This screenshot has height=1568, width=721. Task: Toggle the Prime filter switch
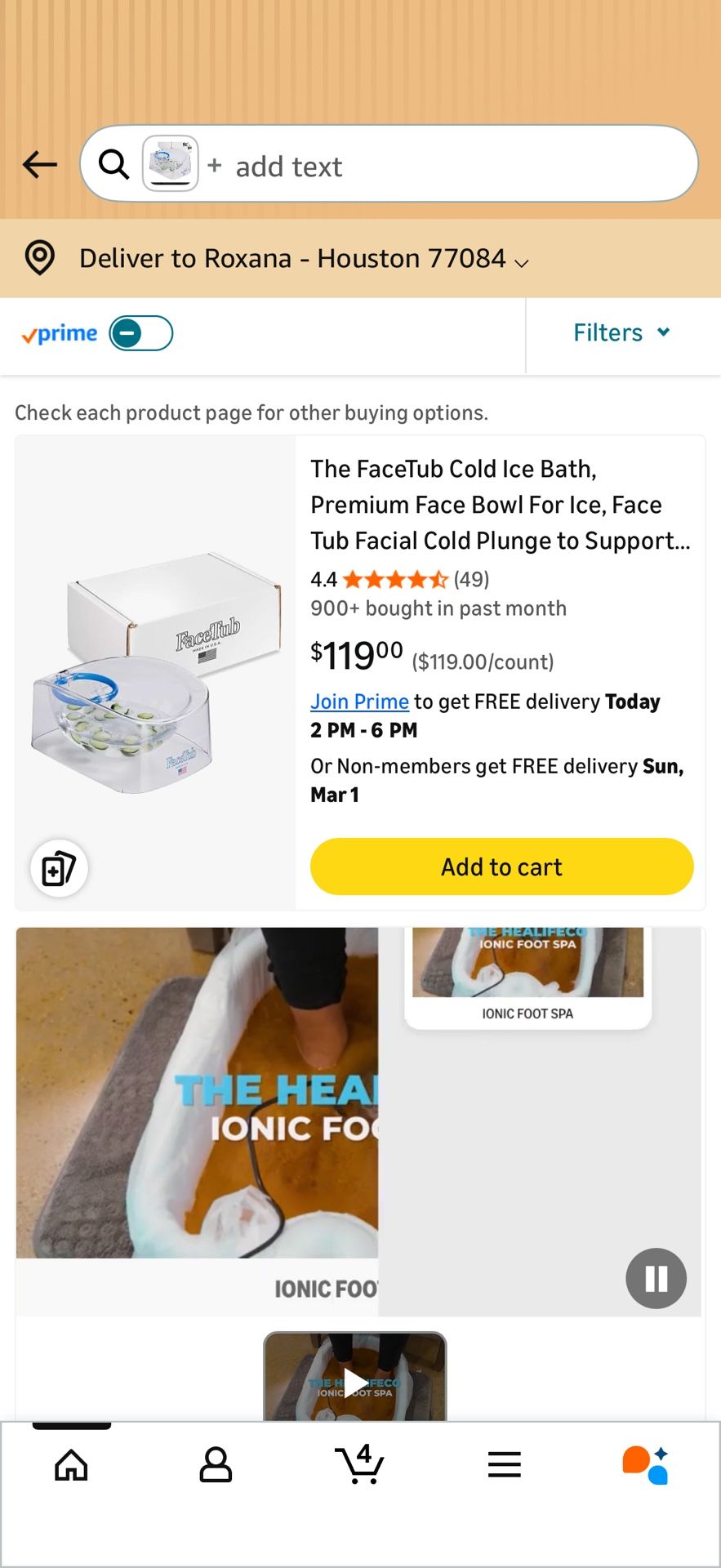[141, 333]
